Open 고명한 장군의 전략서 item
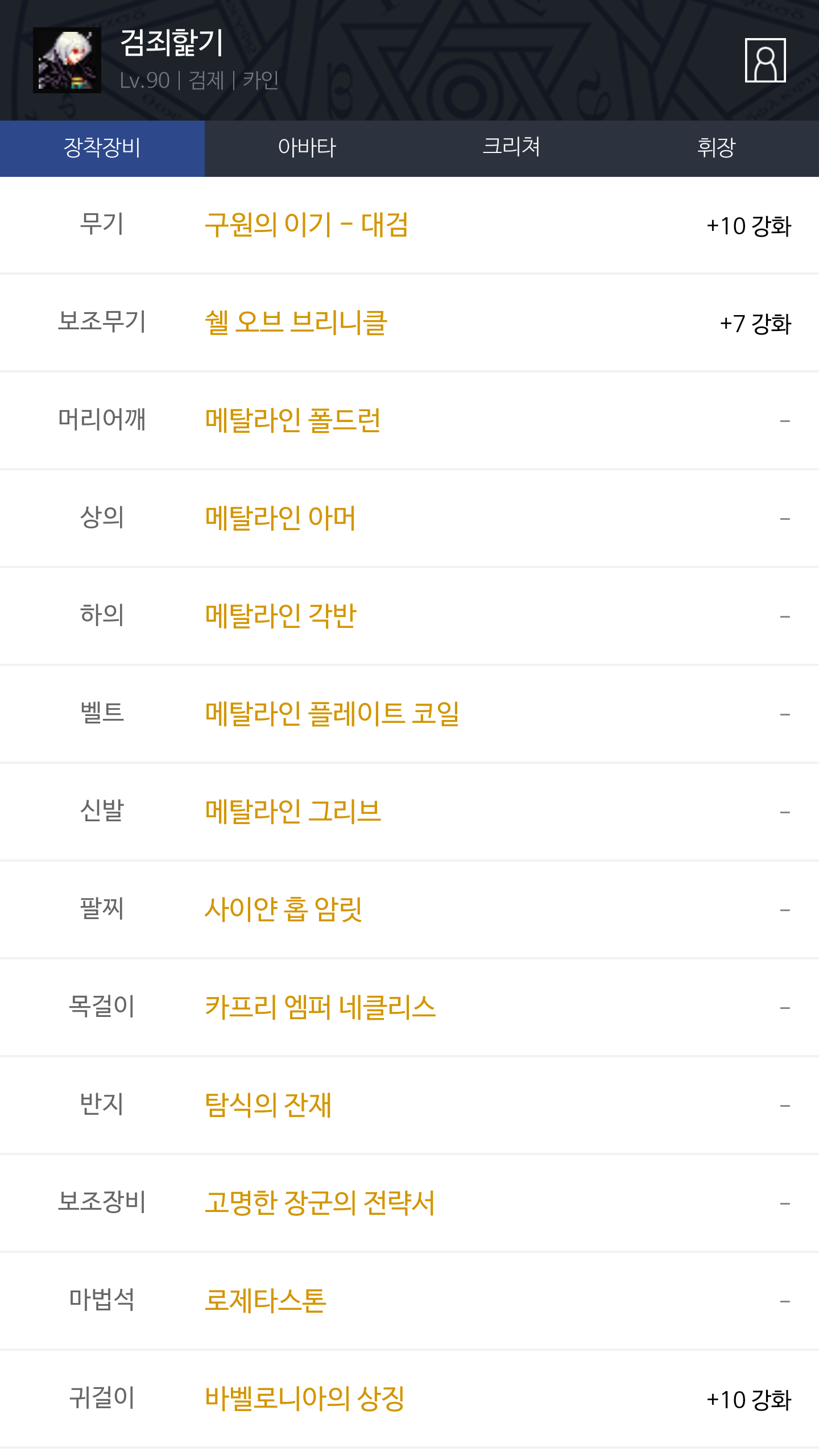819x1456 pixels. click(320, 1203)
